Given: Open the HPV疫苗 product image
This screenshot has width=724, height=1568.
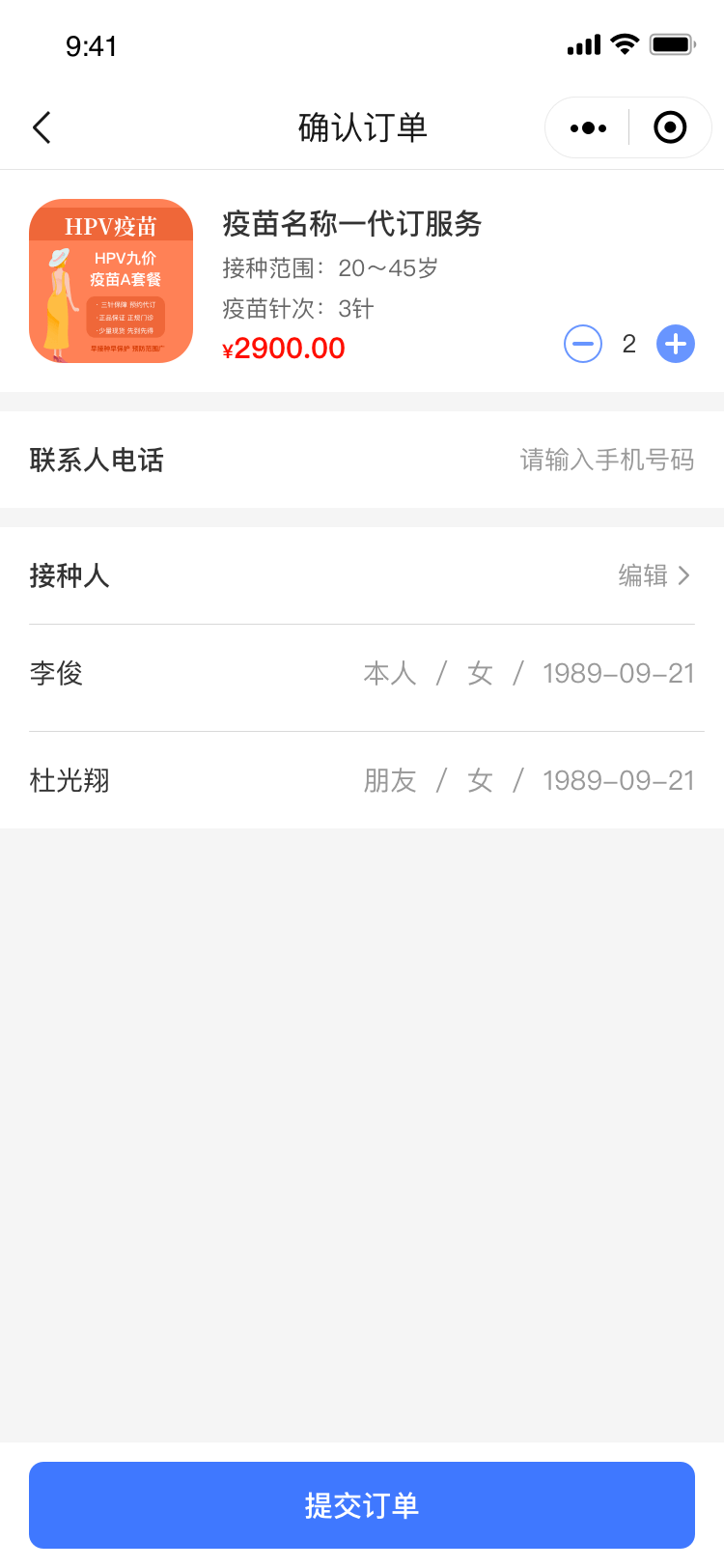Looking at the screenshot, I should coord(111,281).
